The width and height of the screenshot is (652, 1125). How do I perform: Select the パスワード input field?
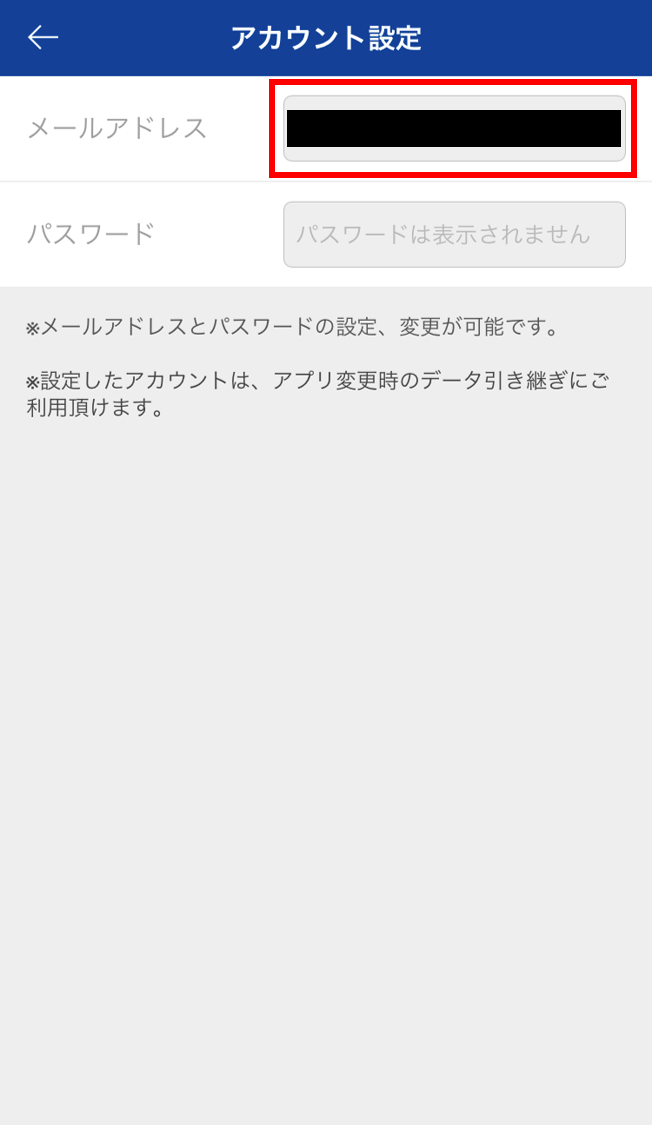[454, 235]
